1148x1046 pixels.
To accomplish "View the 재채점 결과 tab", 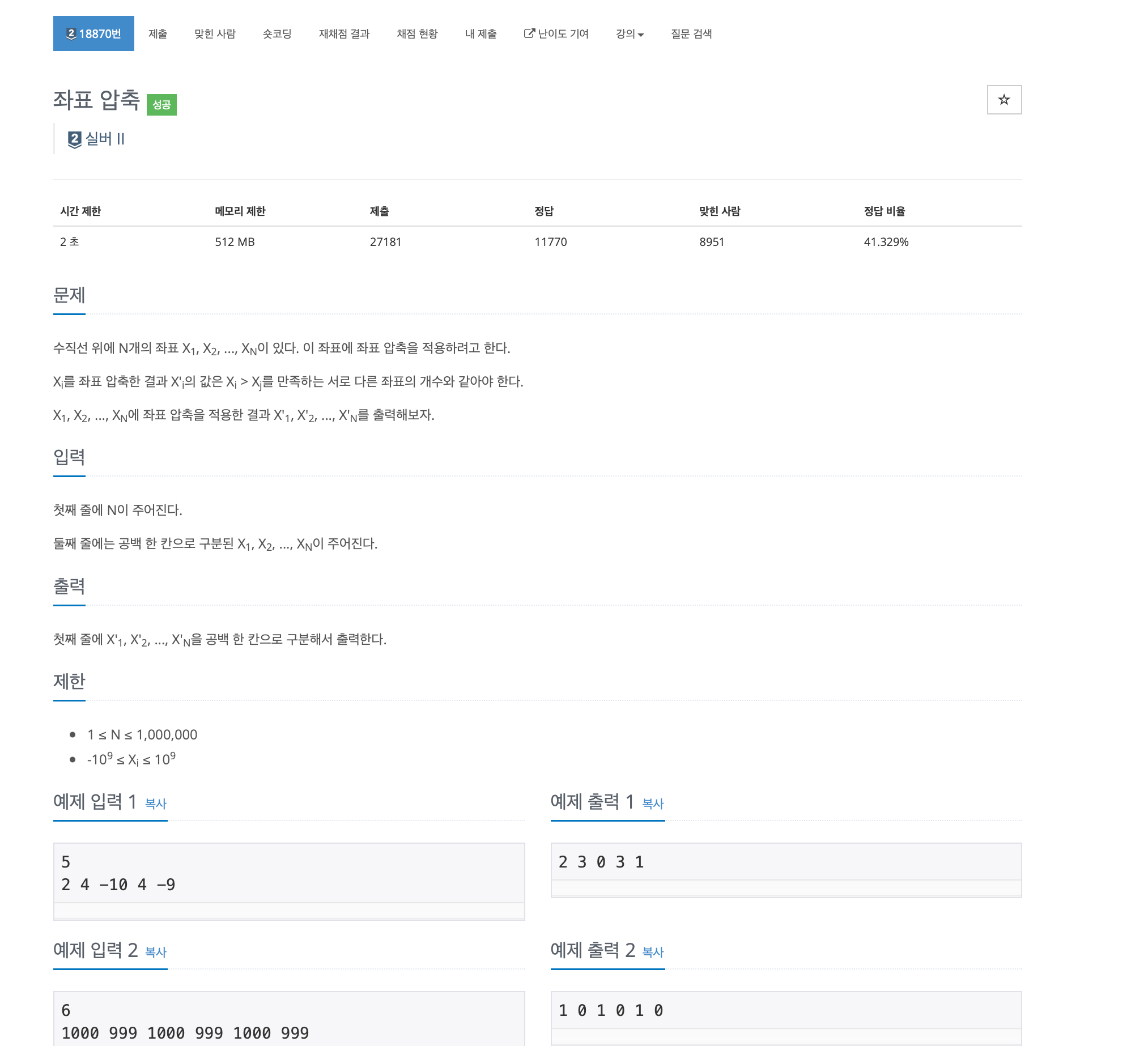I will (x=344, y=33).
